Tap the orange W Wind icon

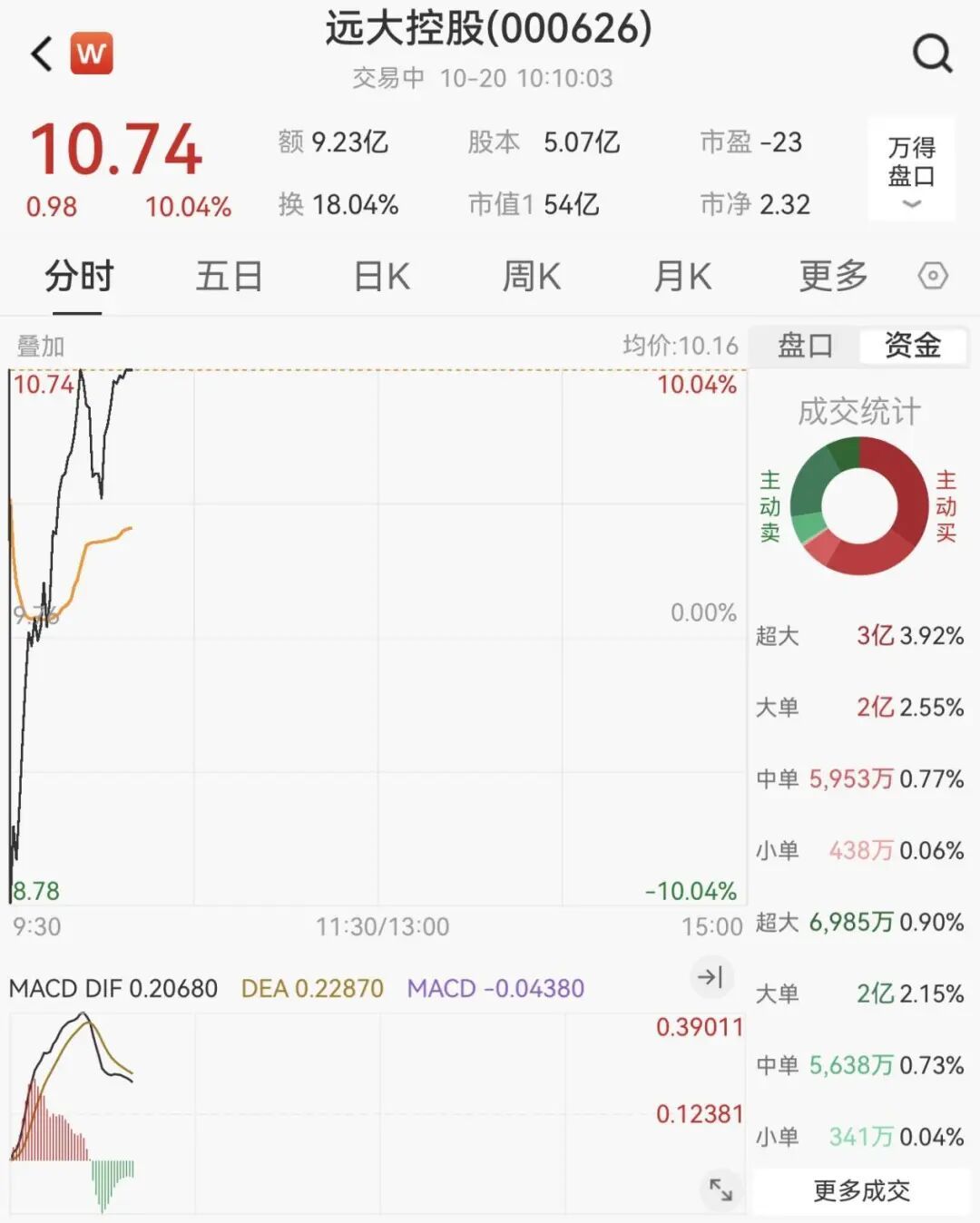pyautogui.click(x=92, y=54)
